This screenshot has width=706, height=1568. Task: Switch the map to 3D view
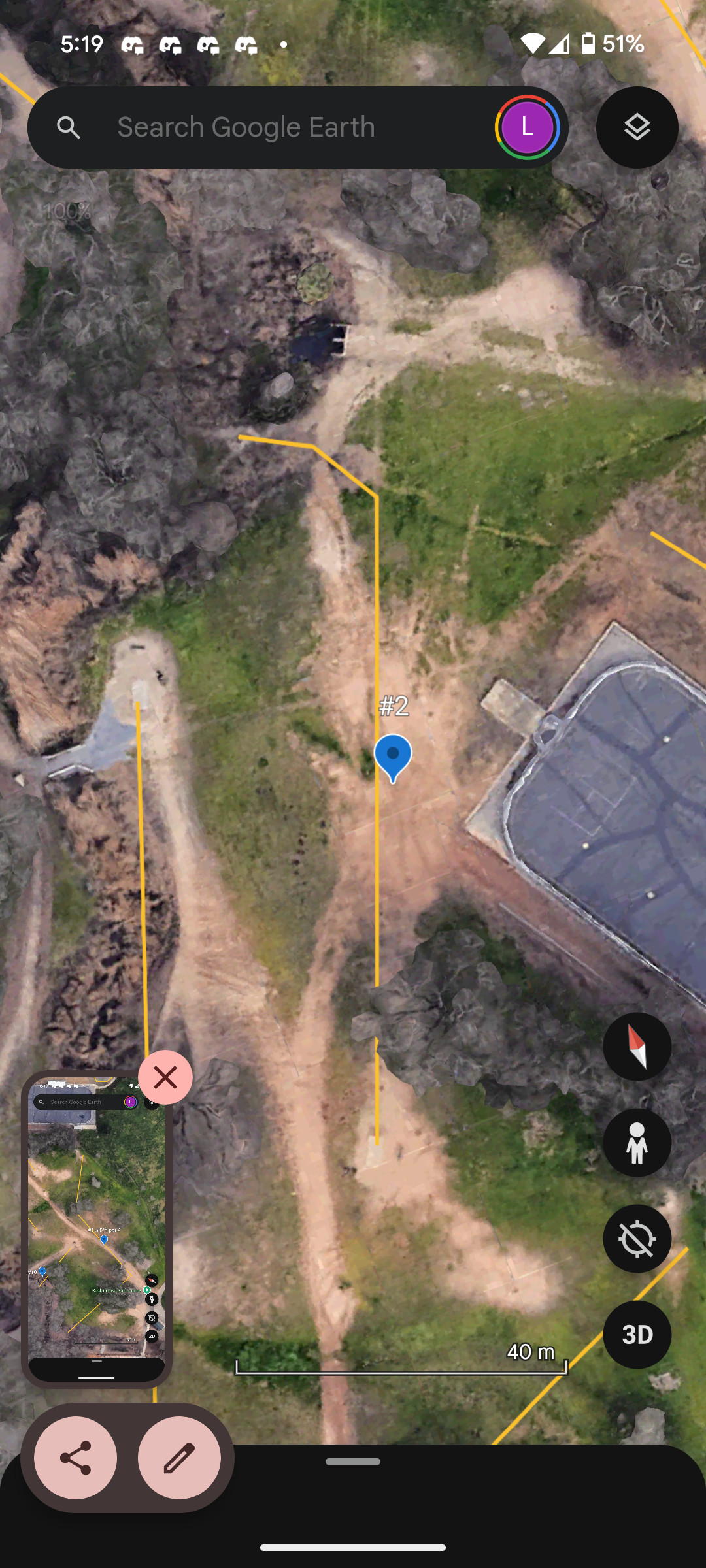pyautogui.click(x=637, y=1334)
